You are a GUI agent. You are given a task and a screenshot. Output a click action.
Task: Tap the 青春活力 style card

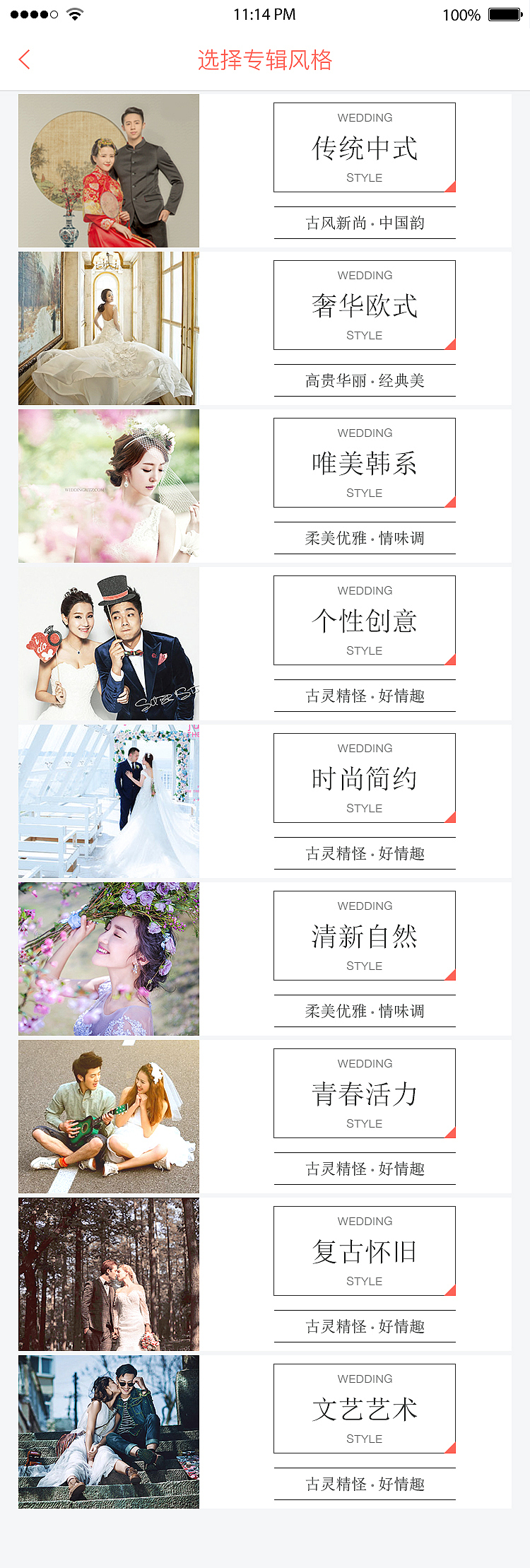click(x=364, y=1094)
